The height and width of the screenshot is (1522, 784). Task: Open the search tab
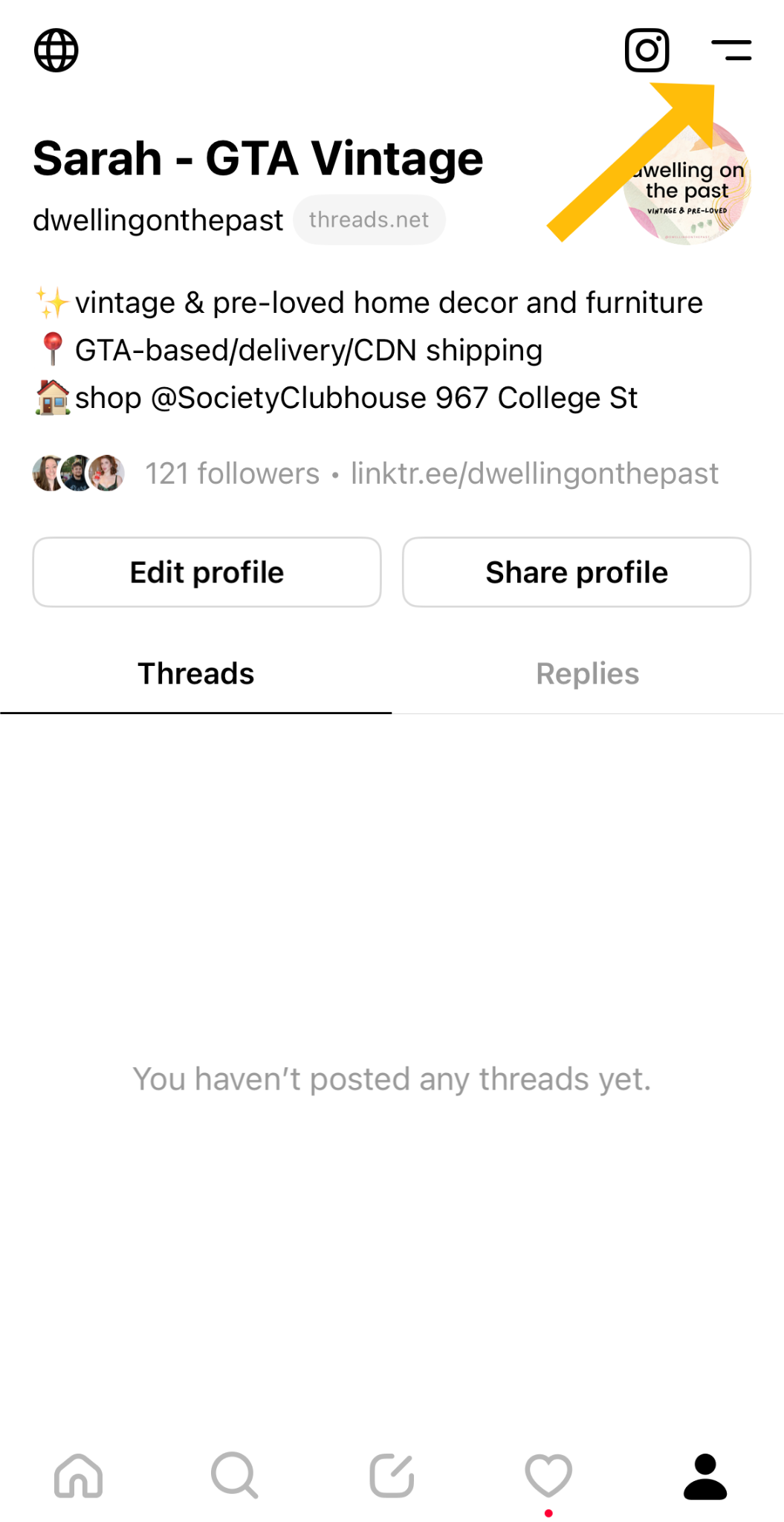click(235, 1475)
